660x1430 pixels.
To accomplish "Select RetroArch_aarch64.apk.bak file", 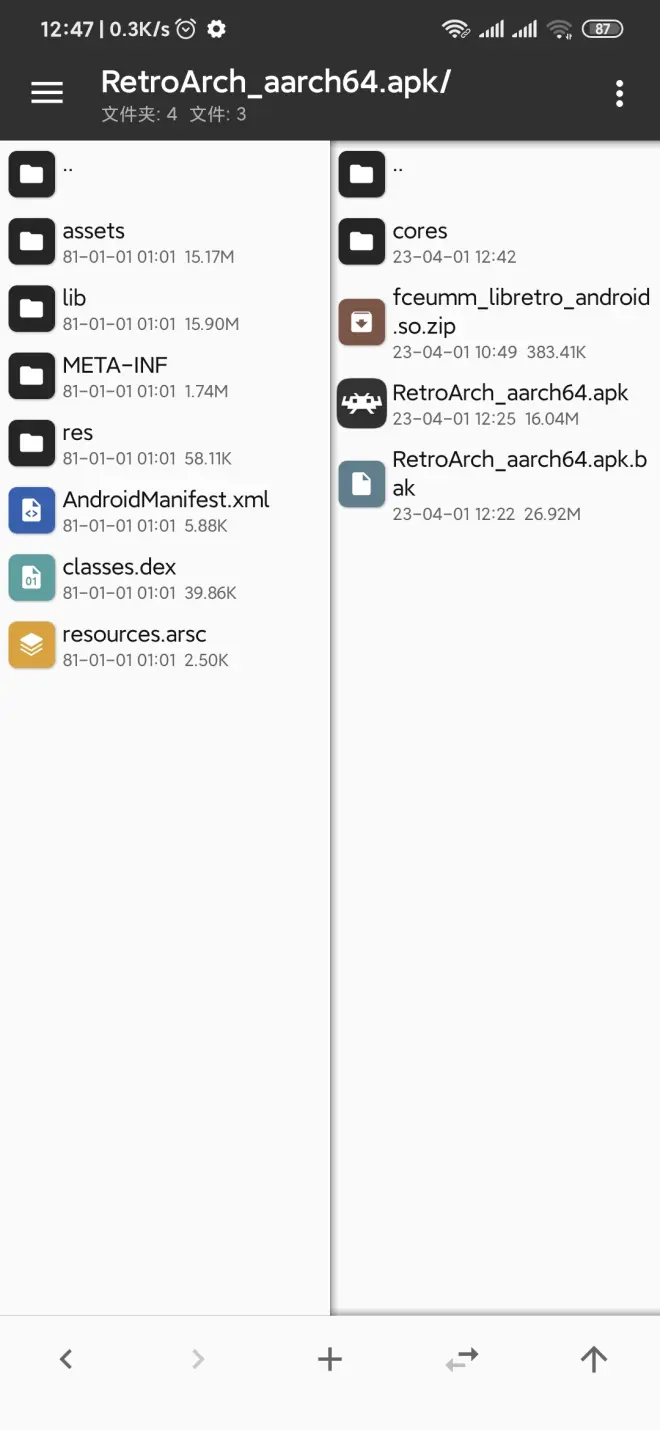I will [x=496, y=485].
